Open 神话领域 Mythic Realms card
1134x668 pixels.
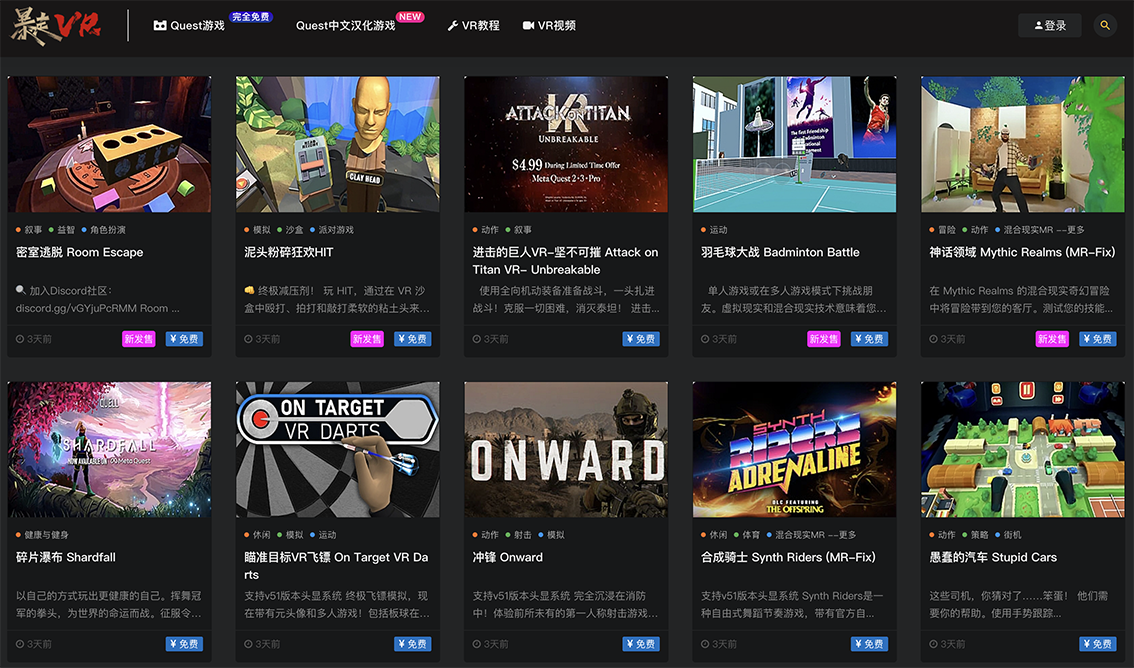click(x=1022, y=252)
